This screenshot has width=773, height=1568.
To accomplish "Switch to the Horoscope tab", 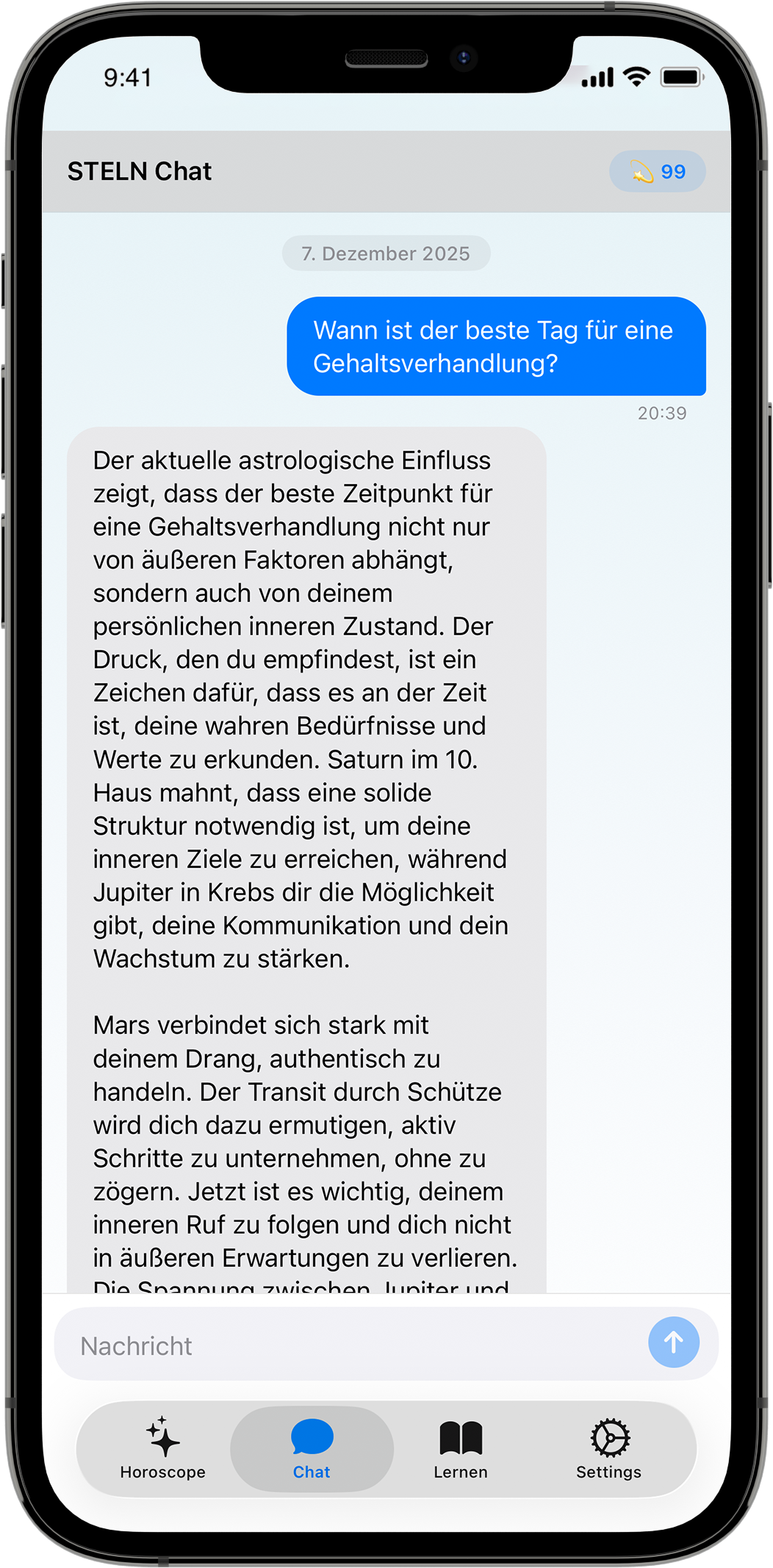I will (163, 1449).
